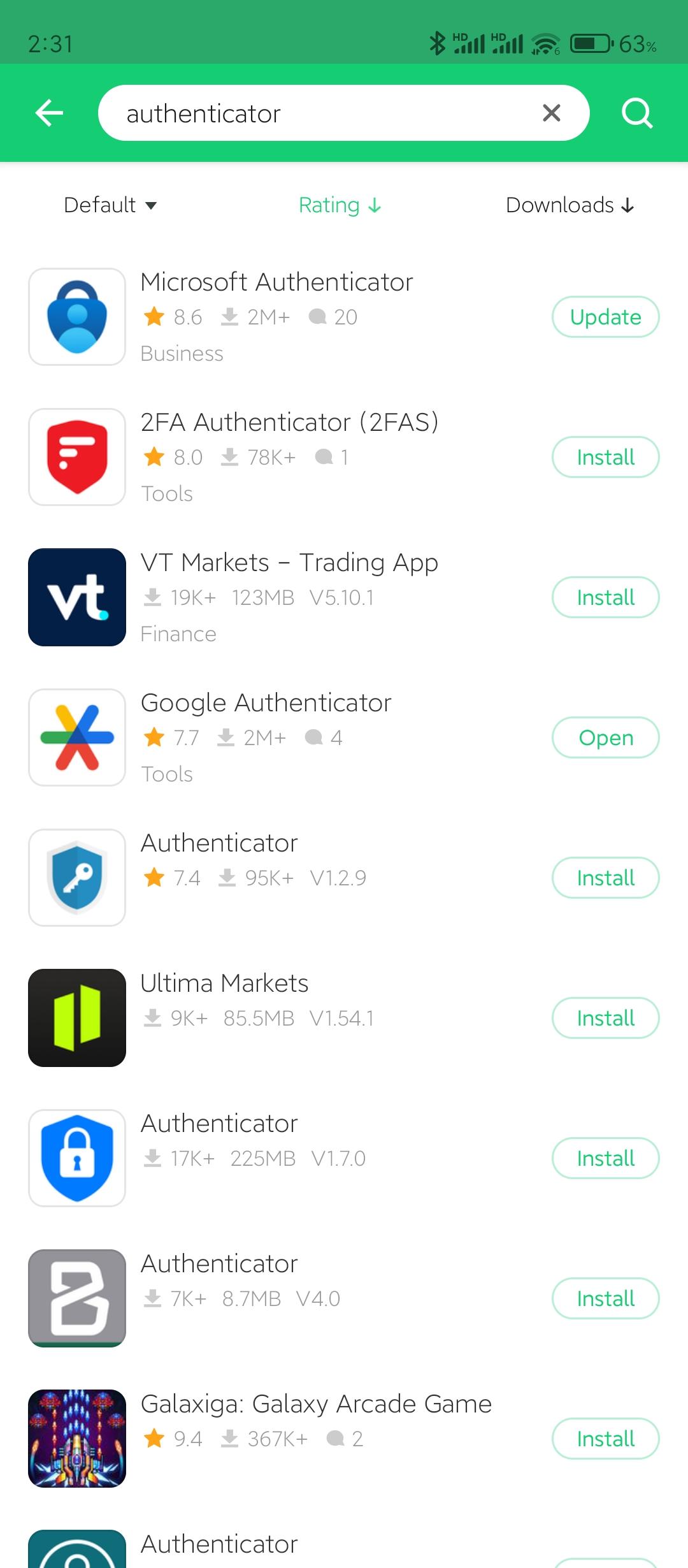Open Google Authenticator app

coord(605,737)
